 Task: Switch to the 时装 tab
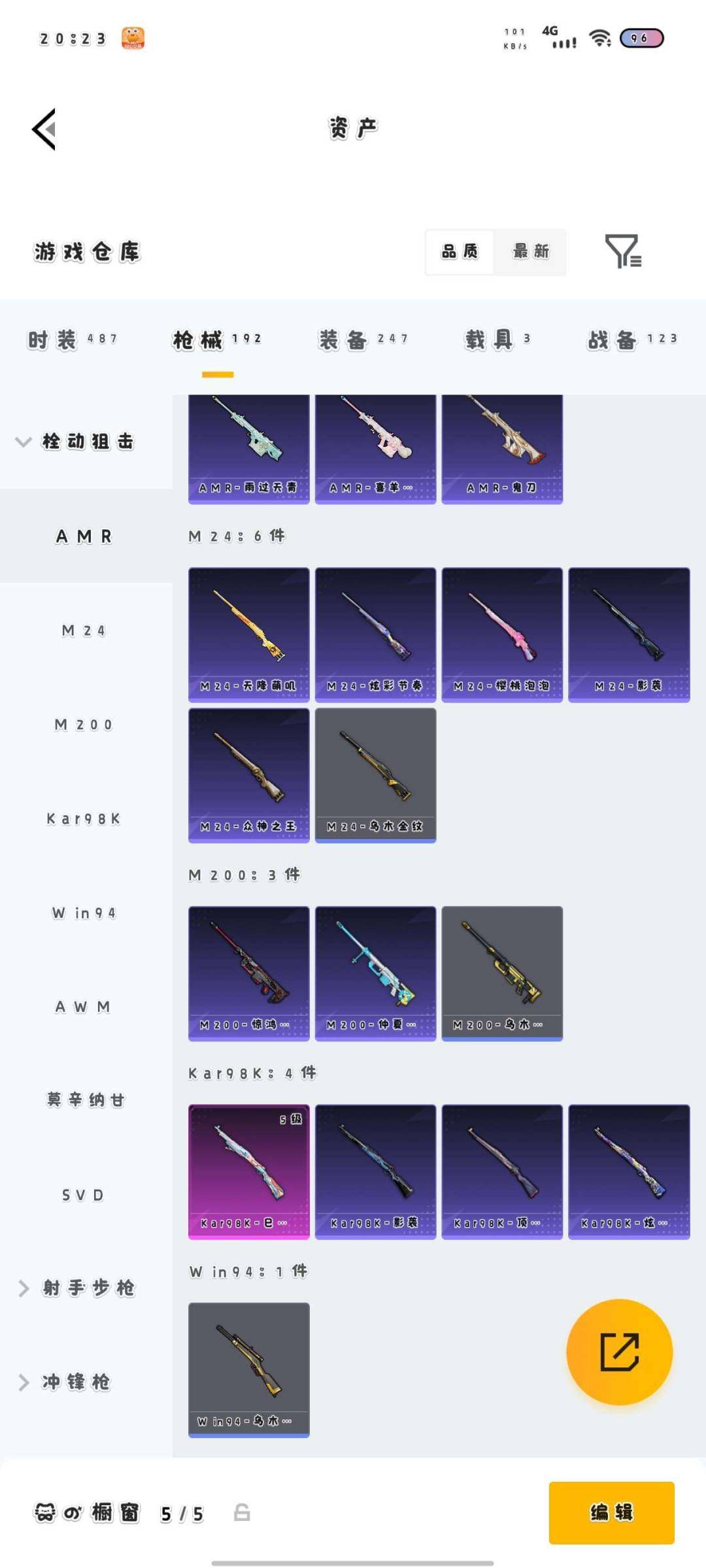72,339
